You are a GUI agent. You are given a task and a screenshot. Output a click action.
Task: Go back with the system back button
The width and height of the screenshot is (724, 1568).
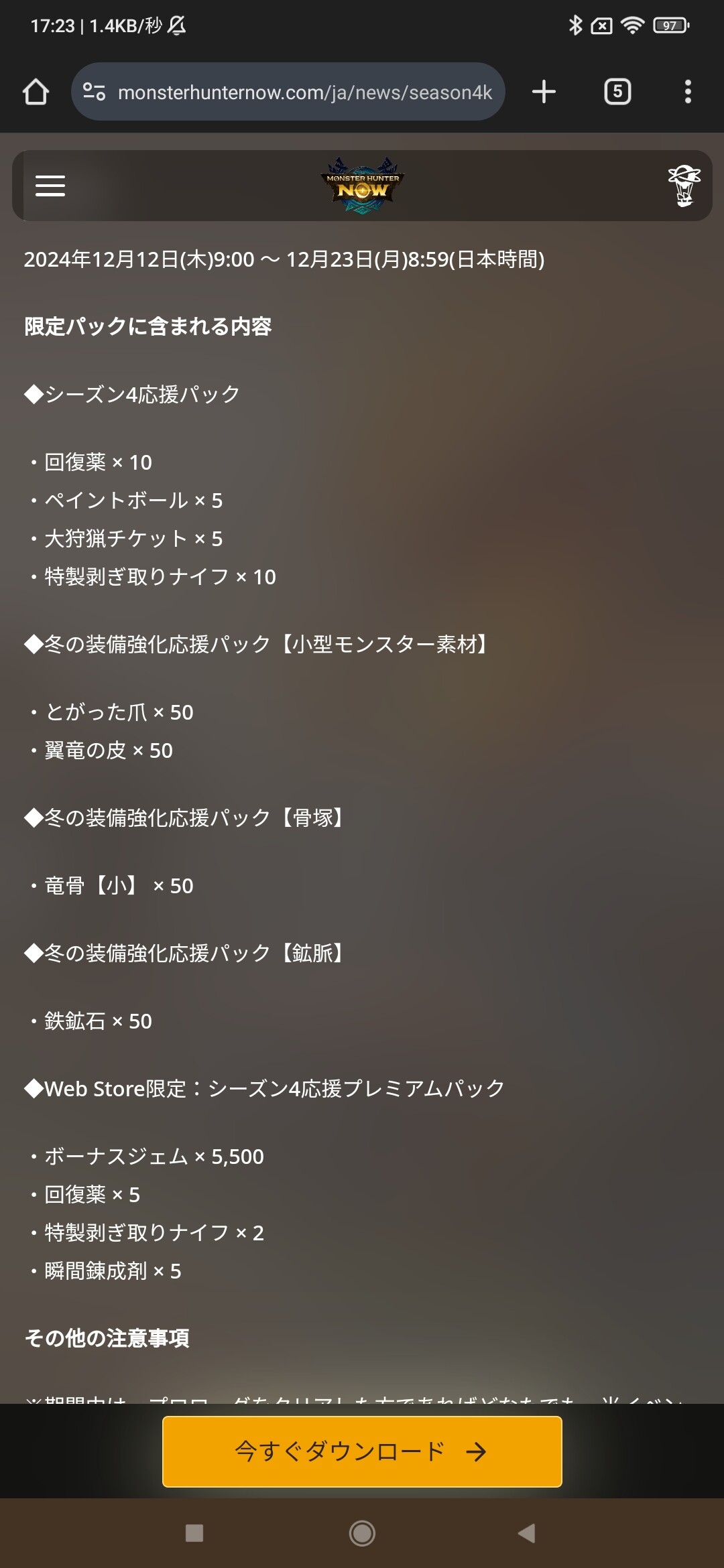(527, 1533)
